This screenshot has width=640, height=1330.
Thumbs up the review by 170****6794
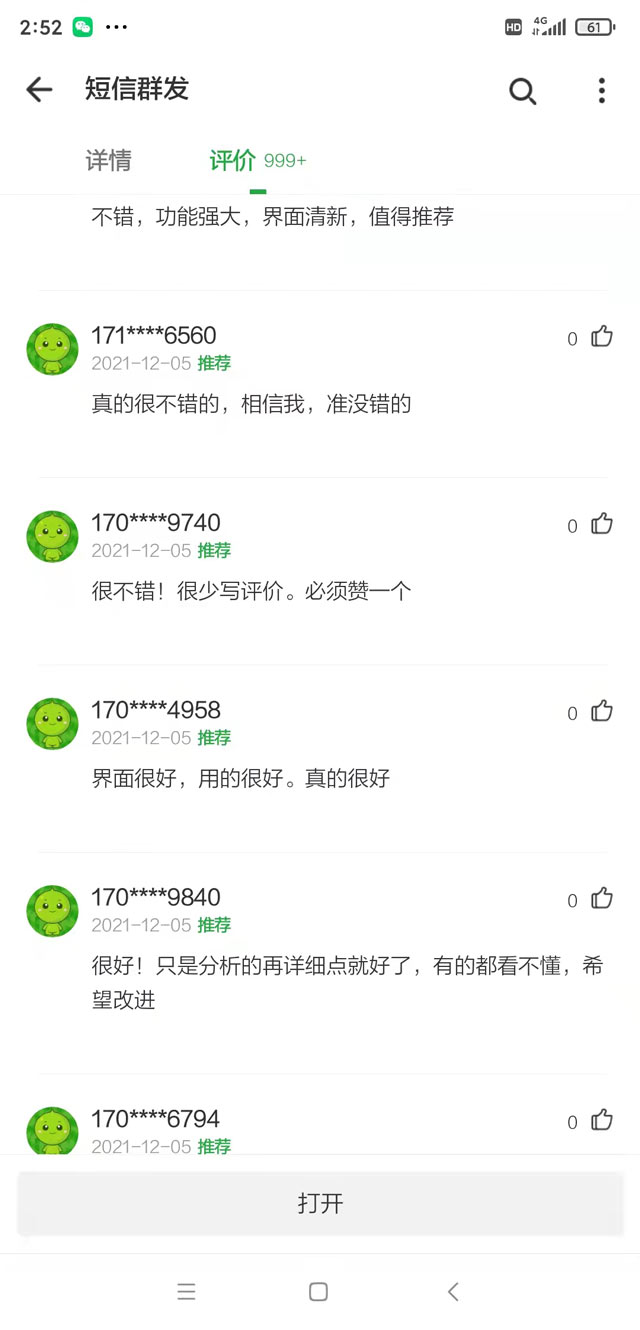pos(601,1120)
